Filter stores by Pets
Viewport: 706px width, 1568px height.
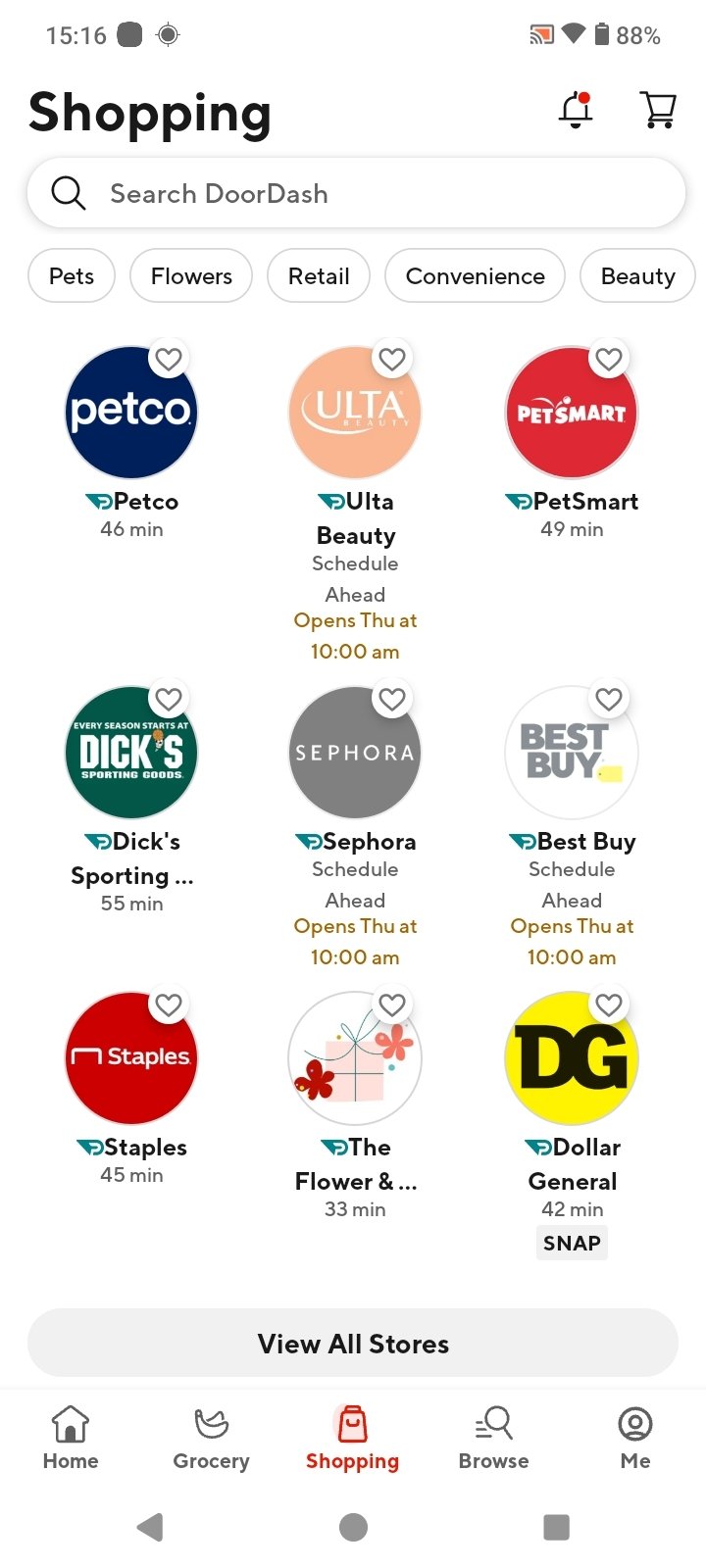coord(72,276)
